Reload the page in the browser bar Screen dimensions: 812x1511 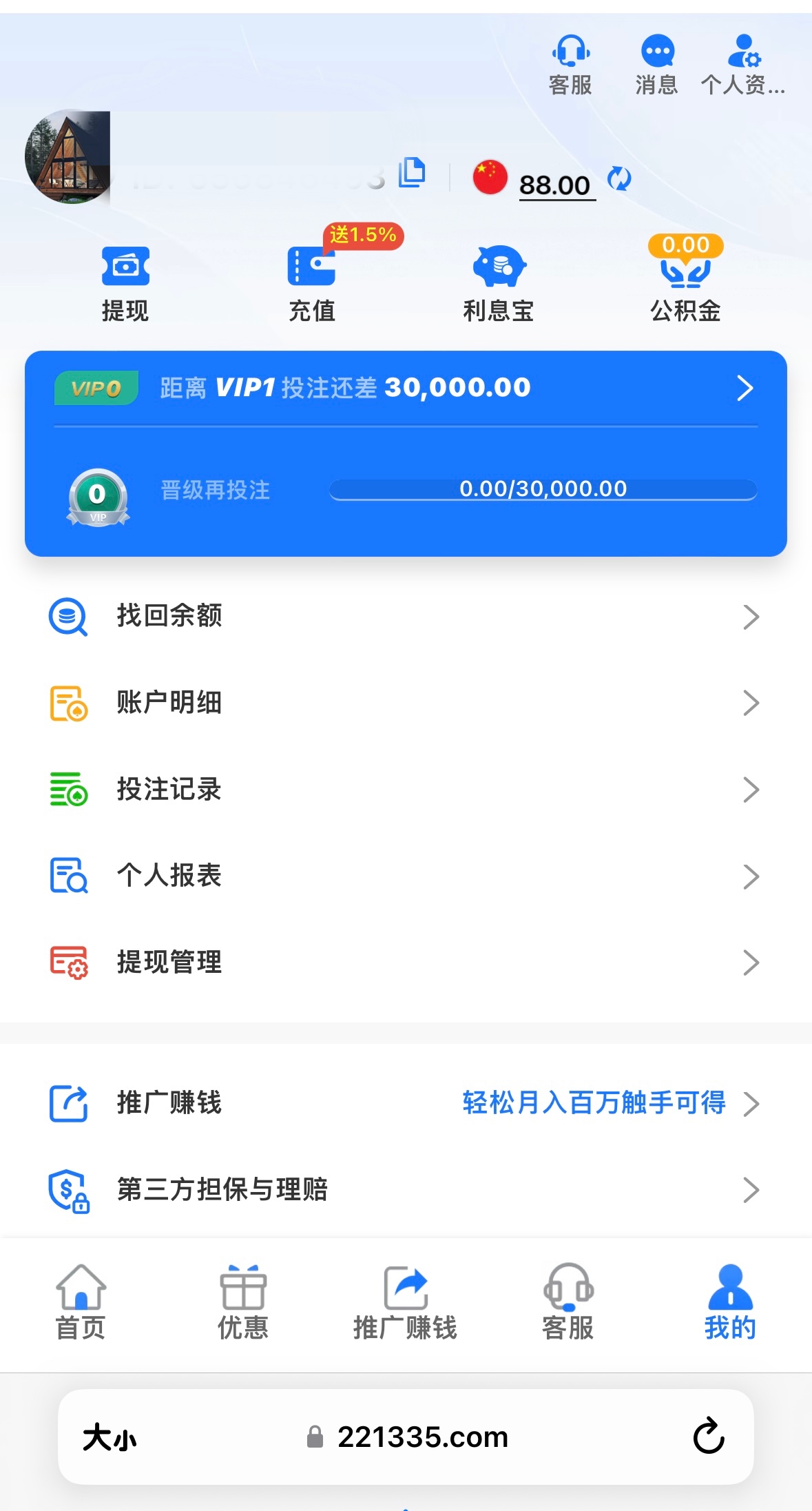pyautogui.click(x=708, y=1437)
